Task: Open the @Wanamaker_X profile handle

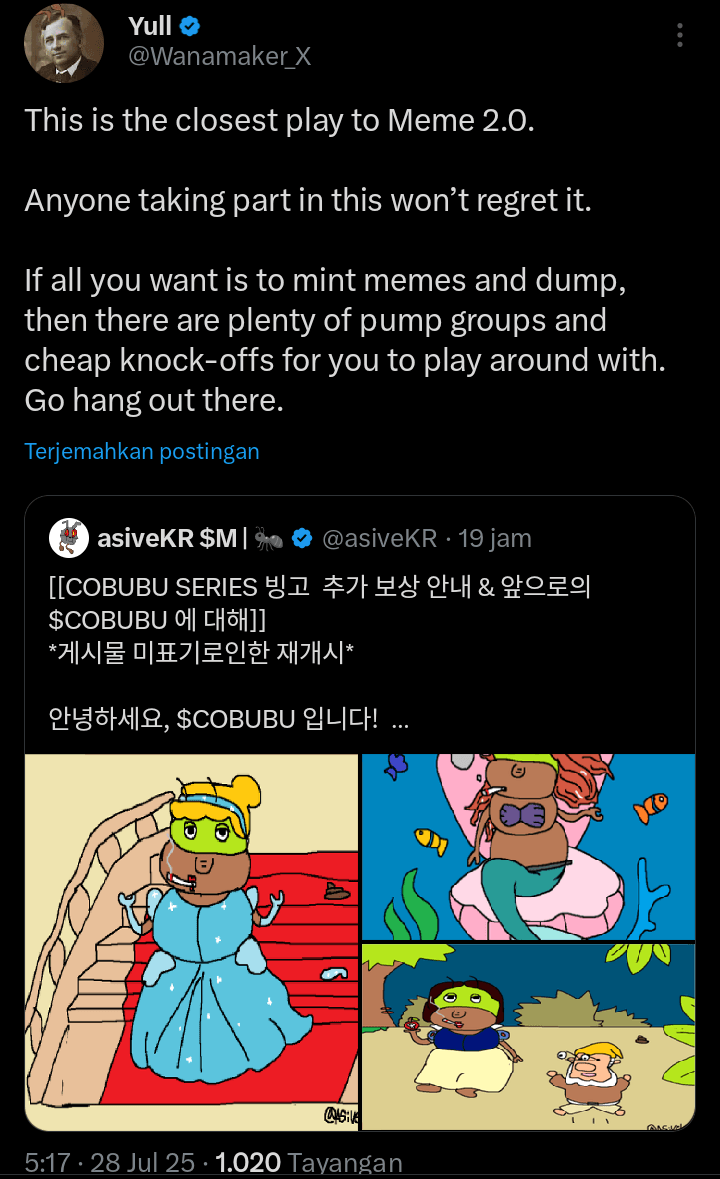Action: 219,57
